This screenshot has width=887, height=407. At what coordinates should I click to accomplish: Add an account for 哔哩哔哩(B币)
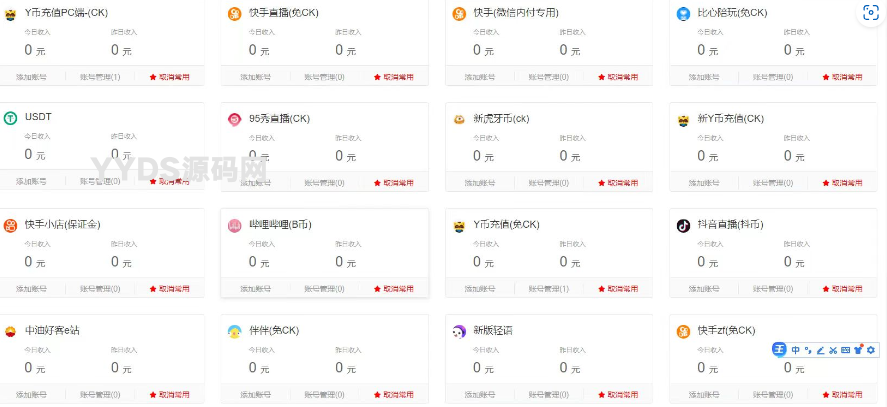click(255, 288)
